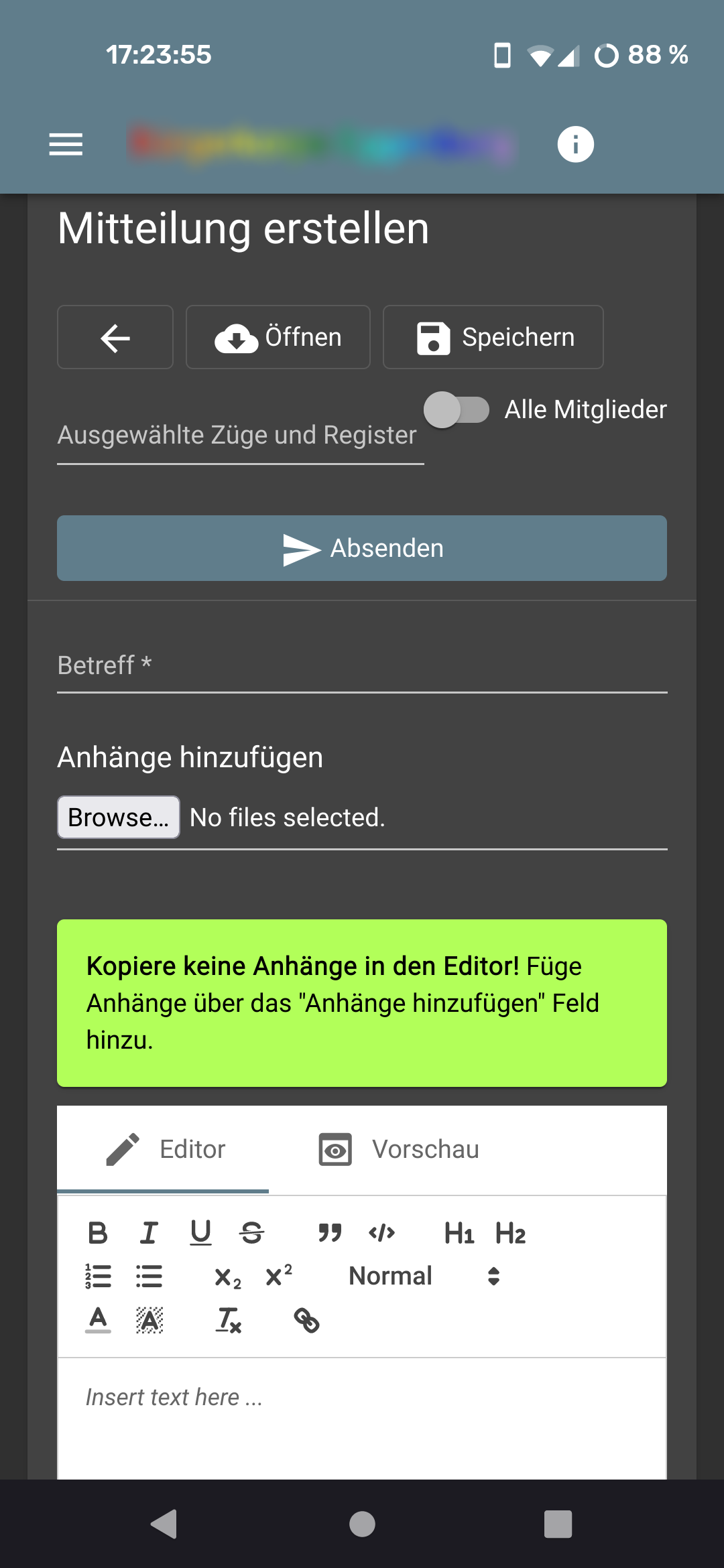724x1568 pixels.
Task: Go back with the arrow button
Action: click(x=115, y=337)
